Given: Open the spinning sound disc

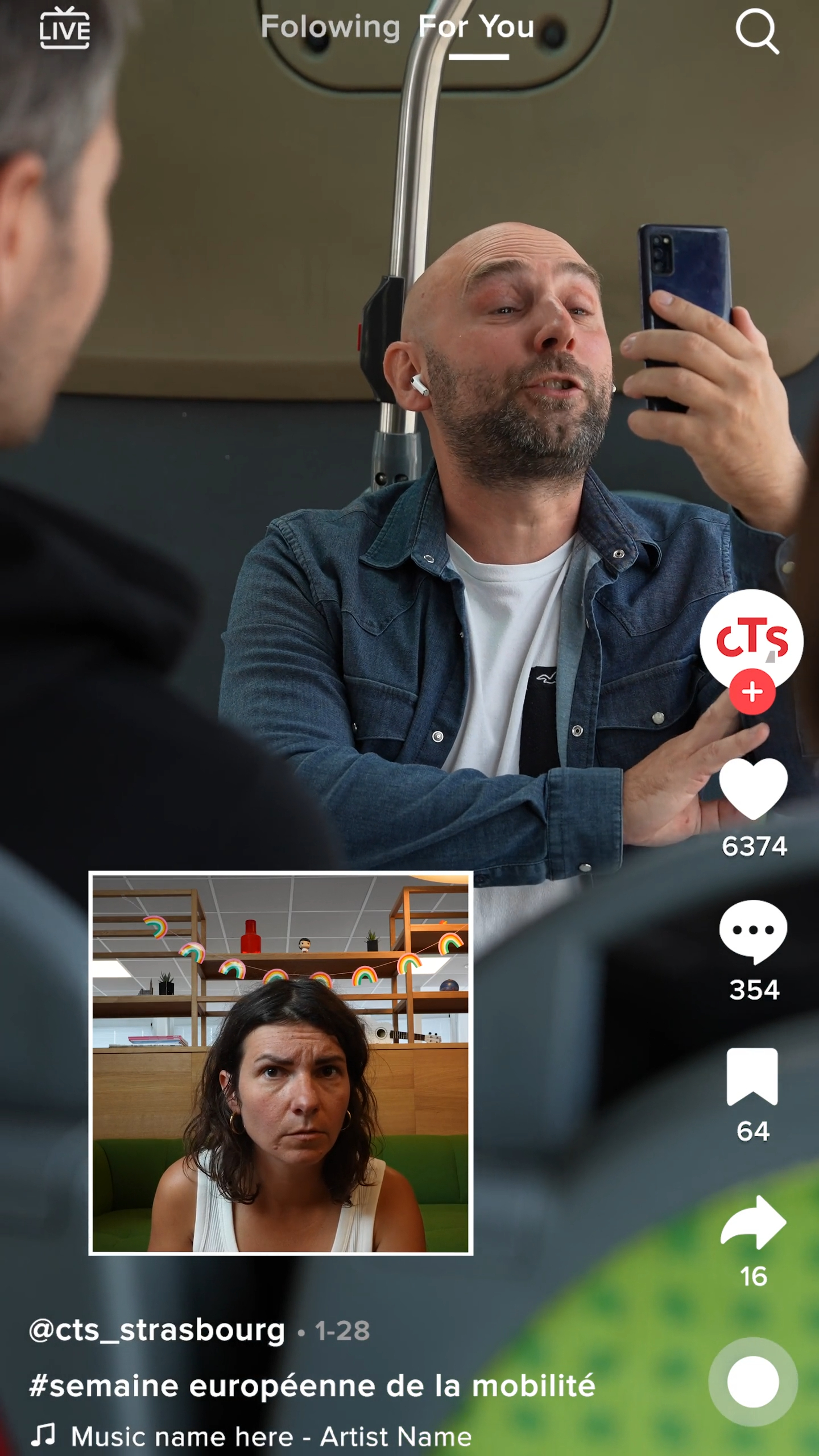Looking at the screenshot, I should (x=753, y=1382).
